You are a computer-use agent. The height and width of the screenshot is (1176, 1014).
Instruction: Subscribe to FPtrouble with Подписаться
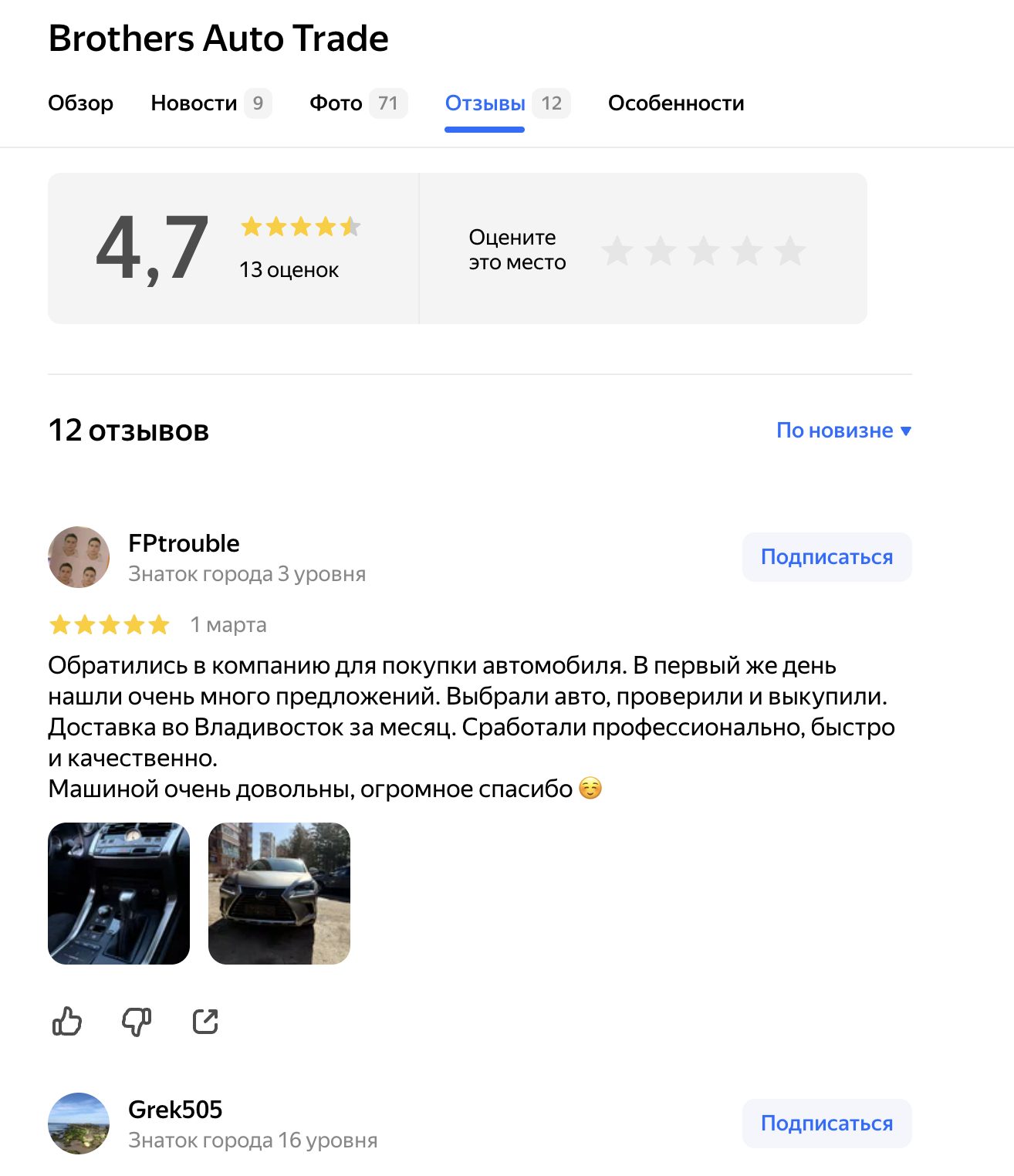[826, 557]
